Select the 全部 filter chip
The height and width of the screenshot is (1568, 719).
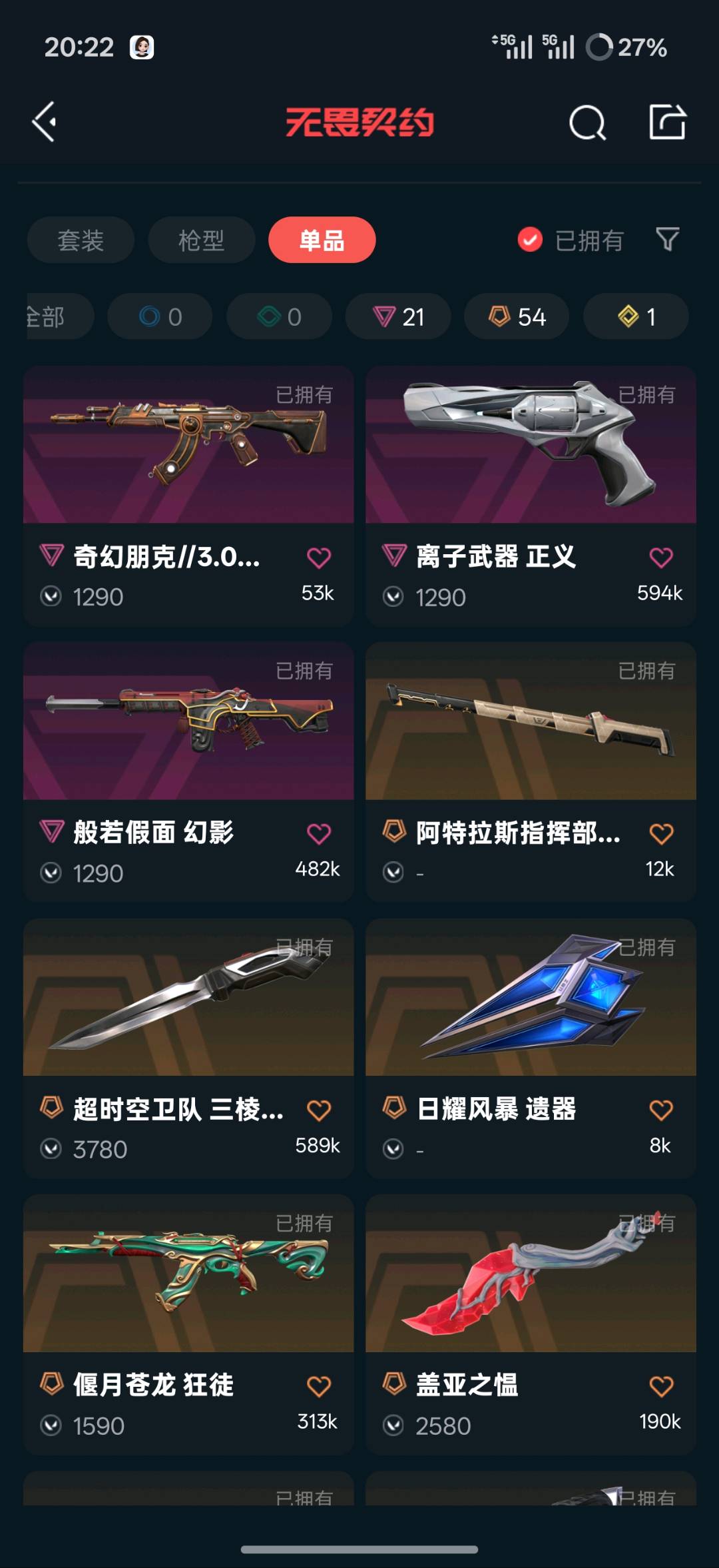pyautogui.click(x=59, y=316)
